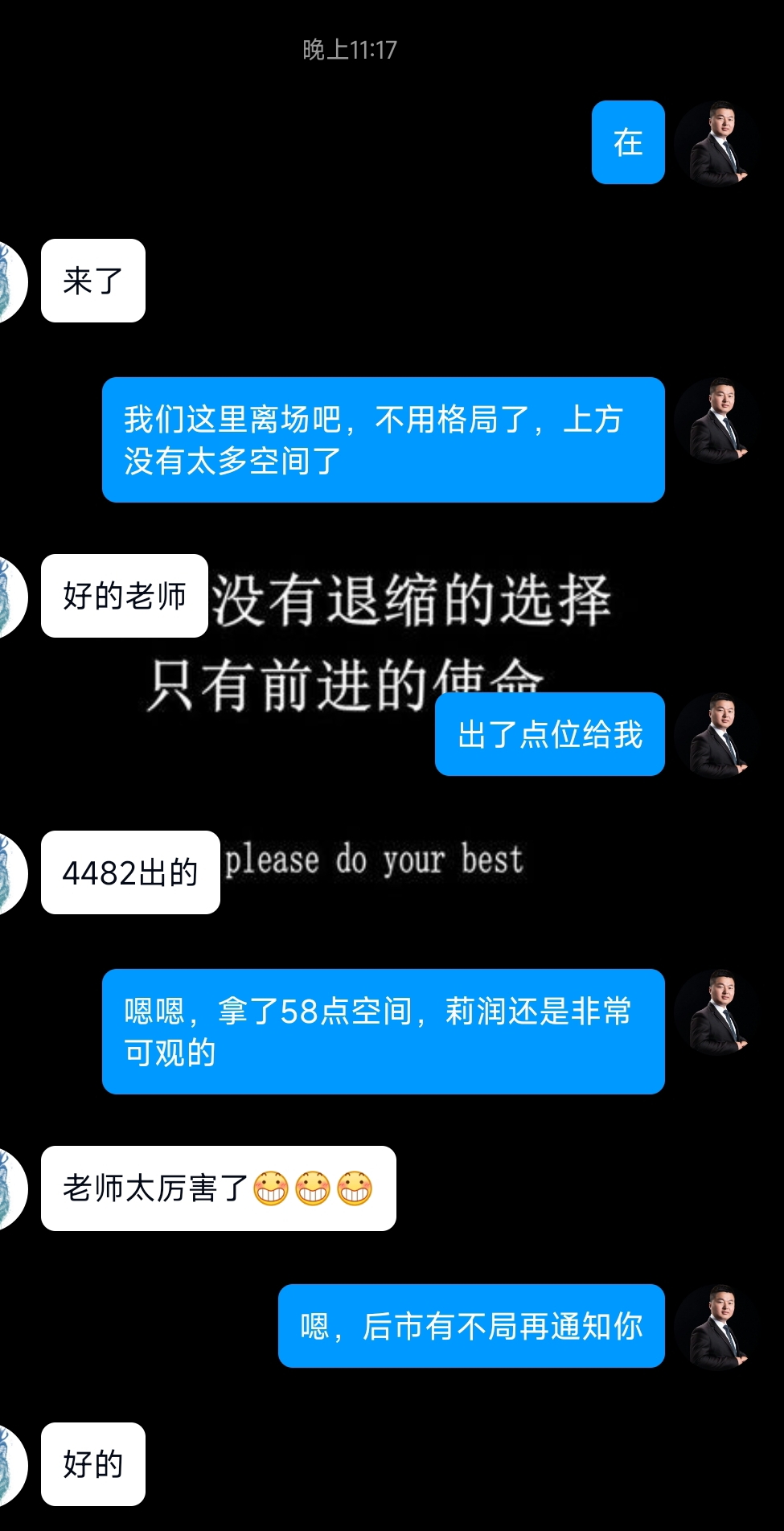Click the third grinning emoji in 老师太厉害了
Viewport: 784px width, 1531px height.
tap(354, 1190)
